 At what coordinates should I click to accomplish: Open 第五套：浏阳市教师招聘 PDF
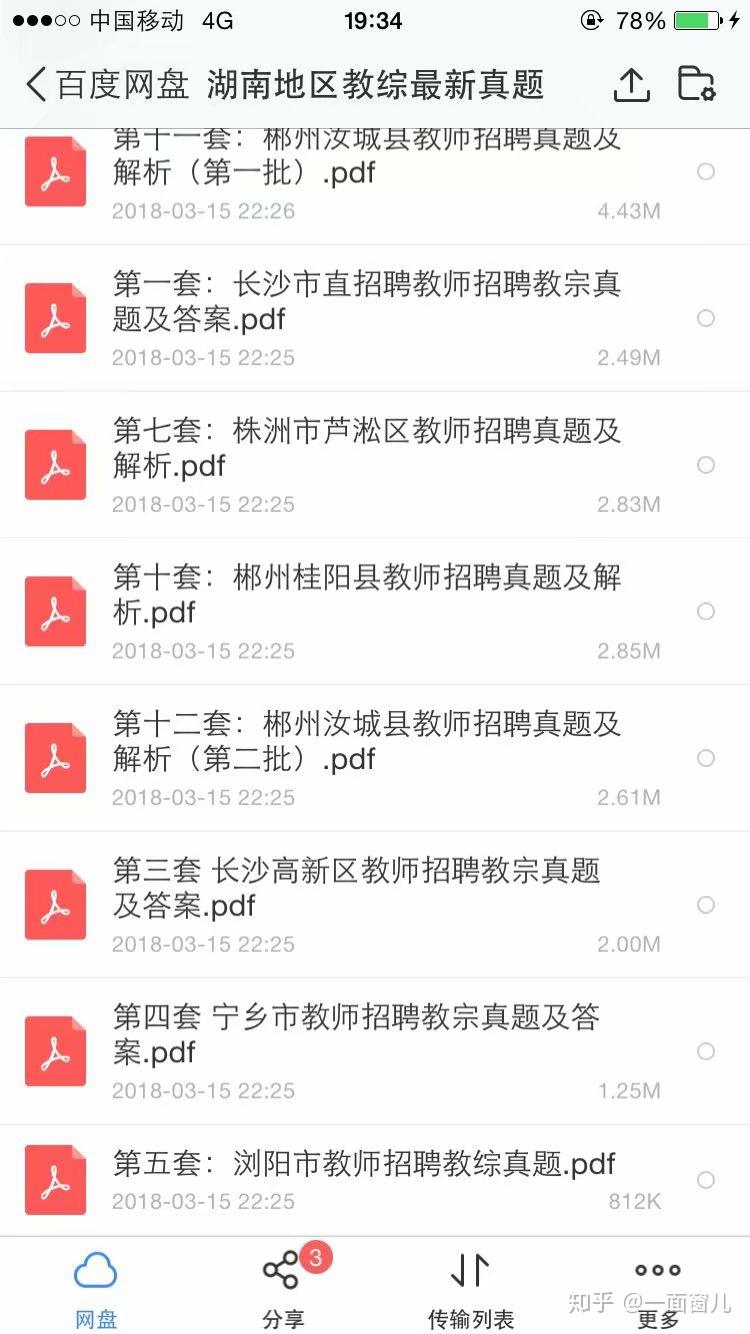click(x=375, y=1180)
